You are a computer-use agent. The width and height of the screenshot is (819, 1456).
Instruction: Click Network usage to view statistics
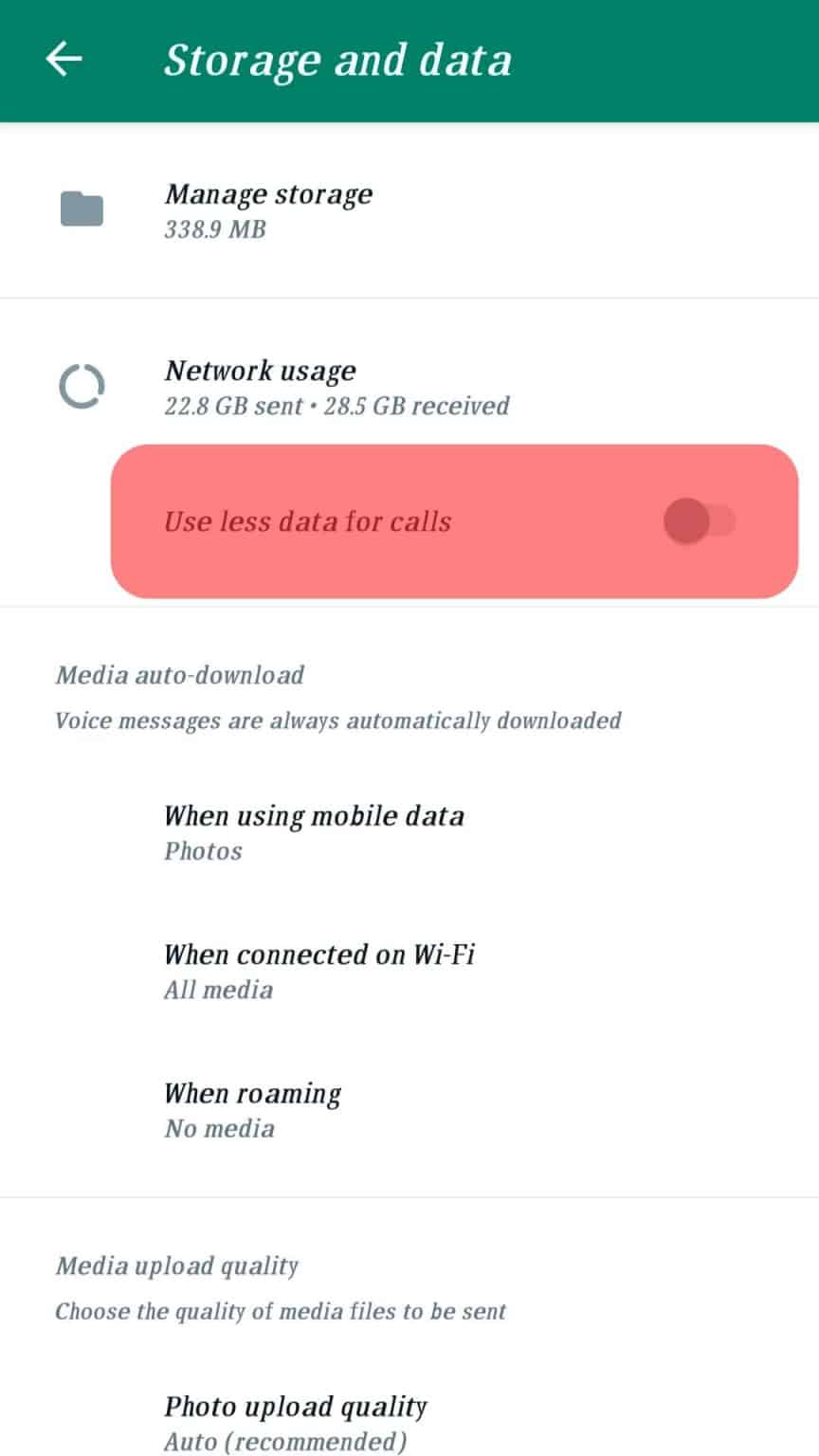[x=261, y=370]
